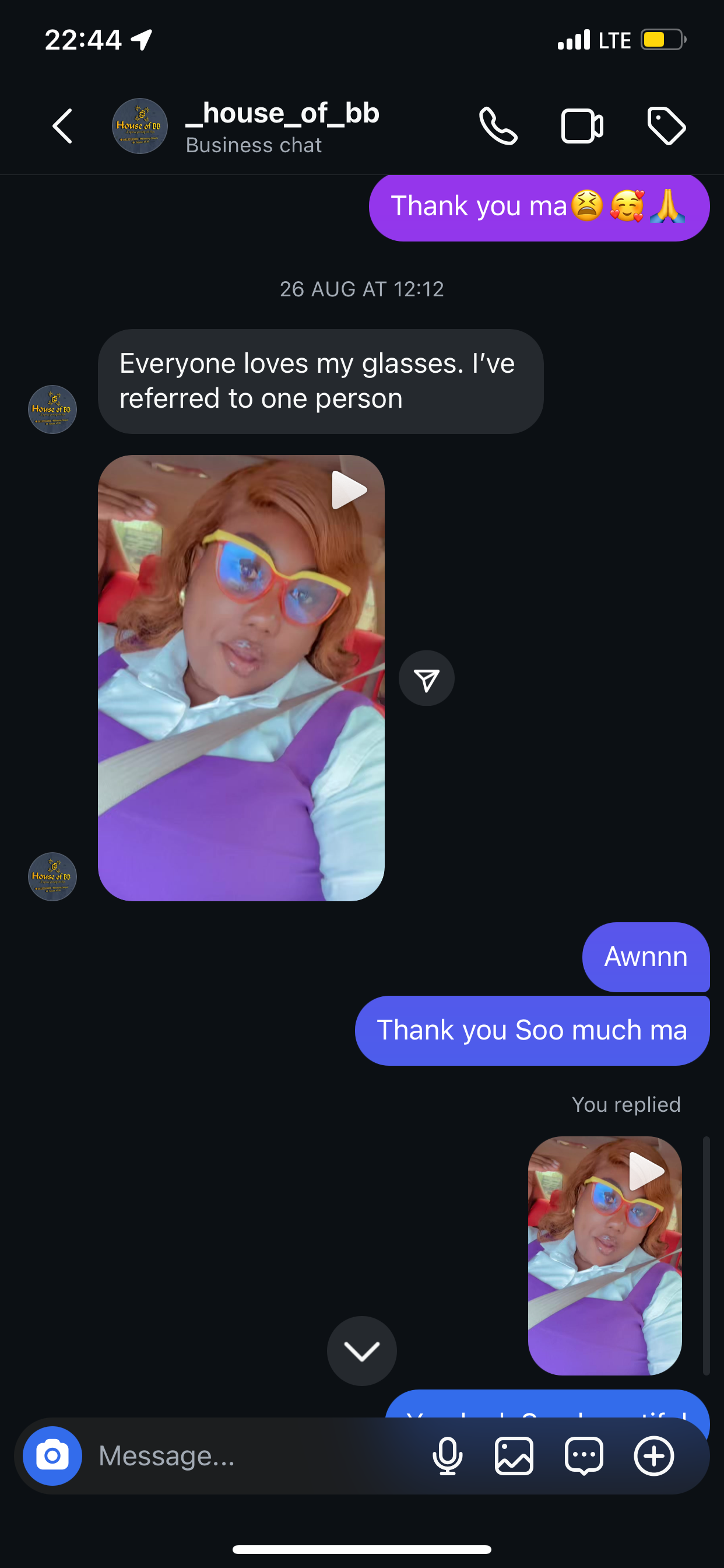Forward the video using the share arrow
The width and height of the screenshot is (724, 1568).
426,678
